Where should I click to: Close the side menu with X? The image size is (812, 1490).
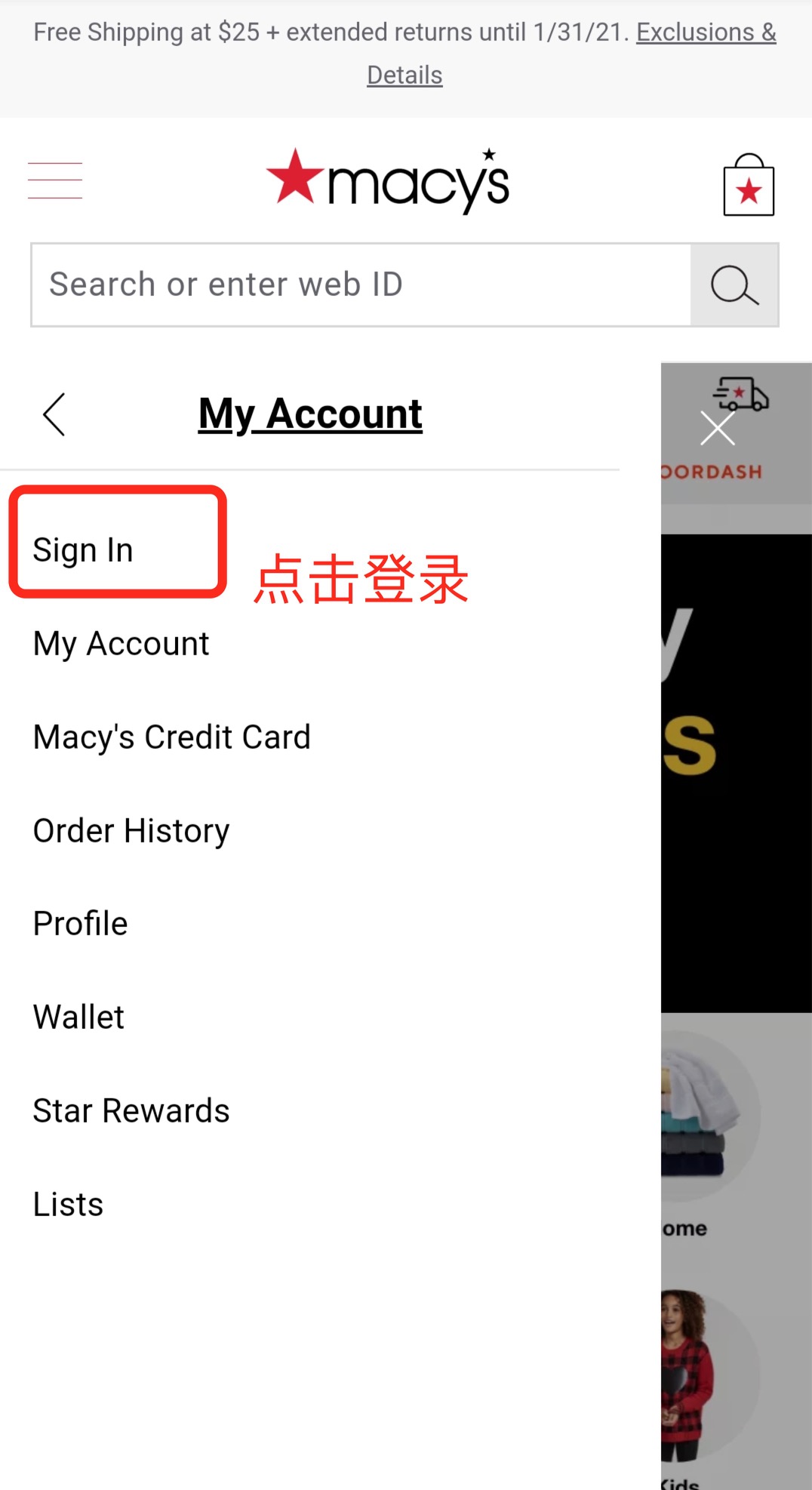tap(716, 429)
